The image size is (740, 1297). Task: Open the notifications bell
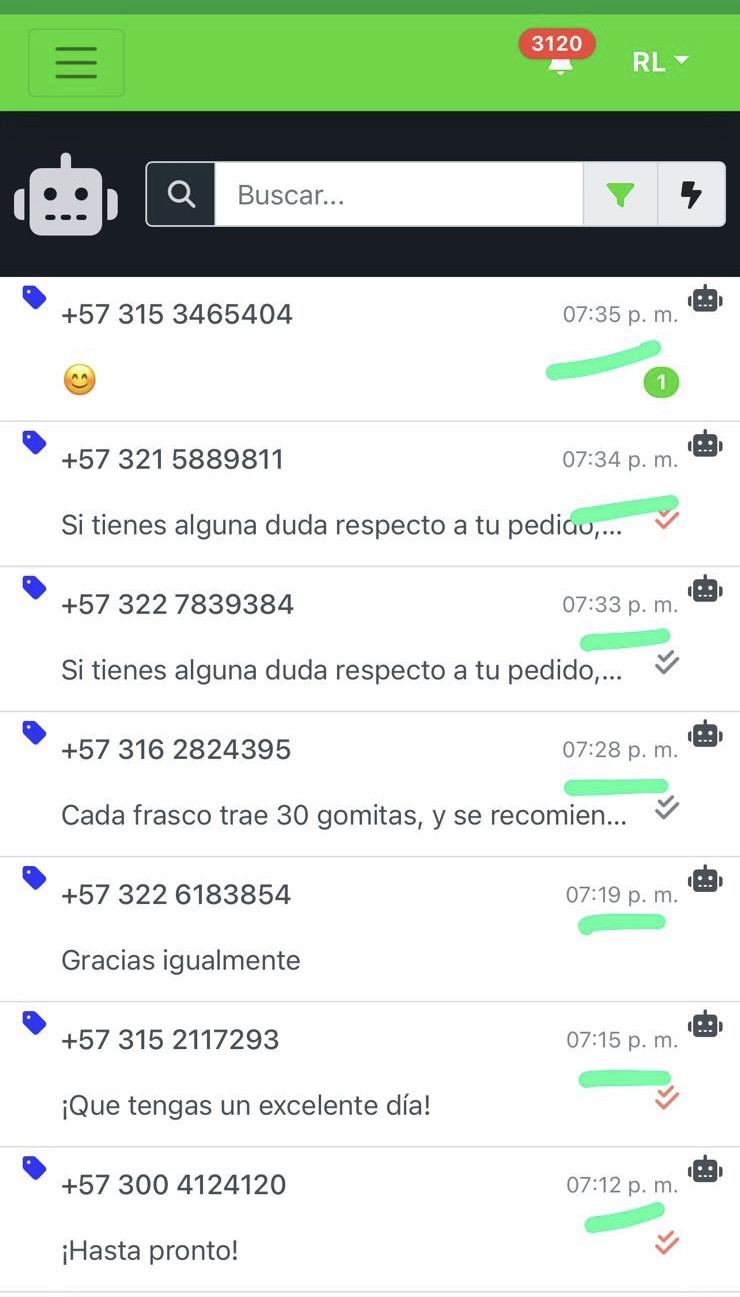coord(560,63)
